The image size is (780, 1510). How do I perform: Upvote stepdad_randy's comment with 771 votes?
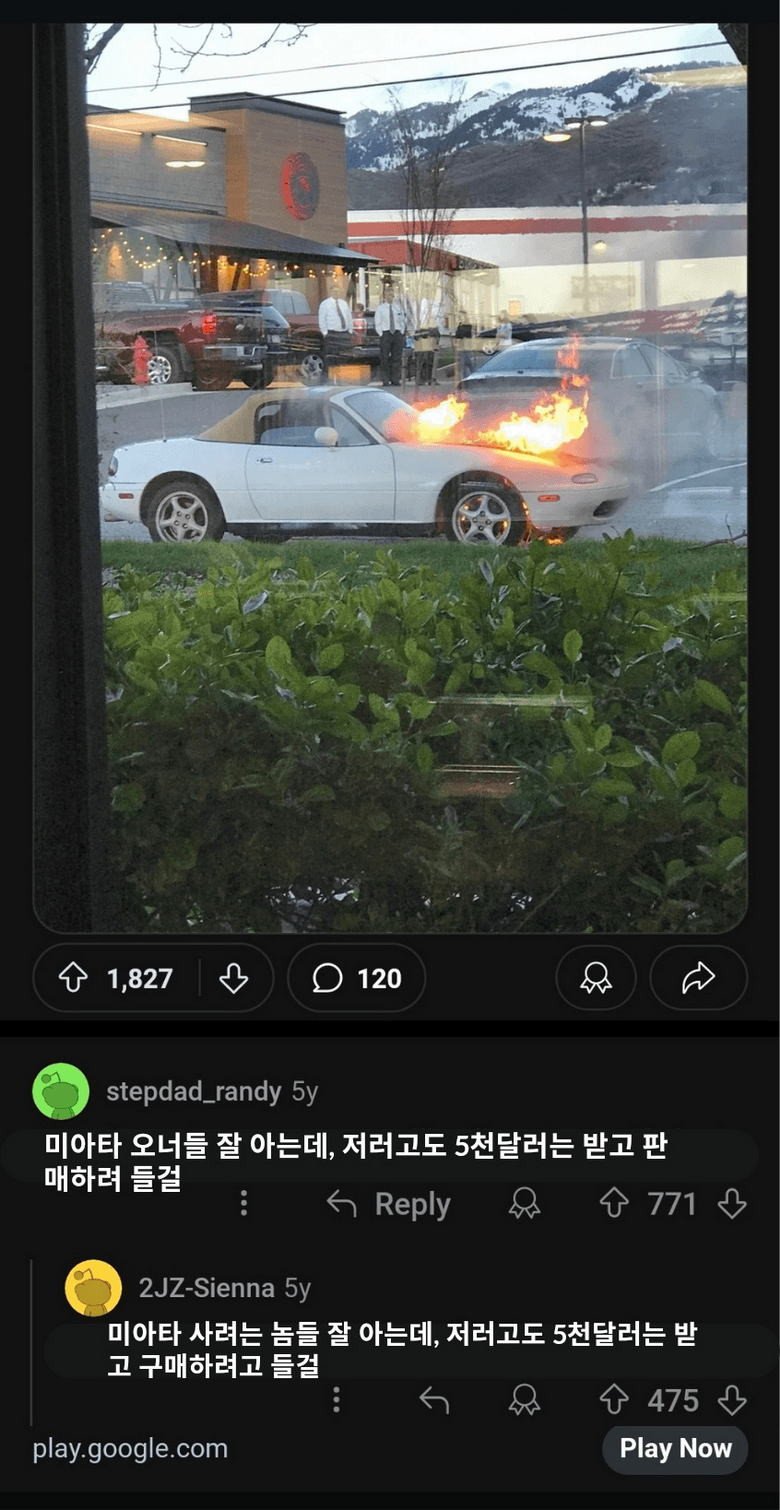click(613, 1203)
